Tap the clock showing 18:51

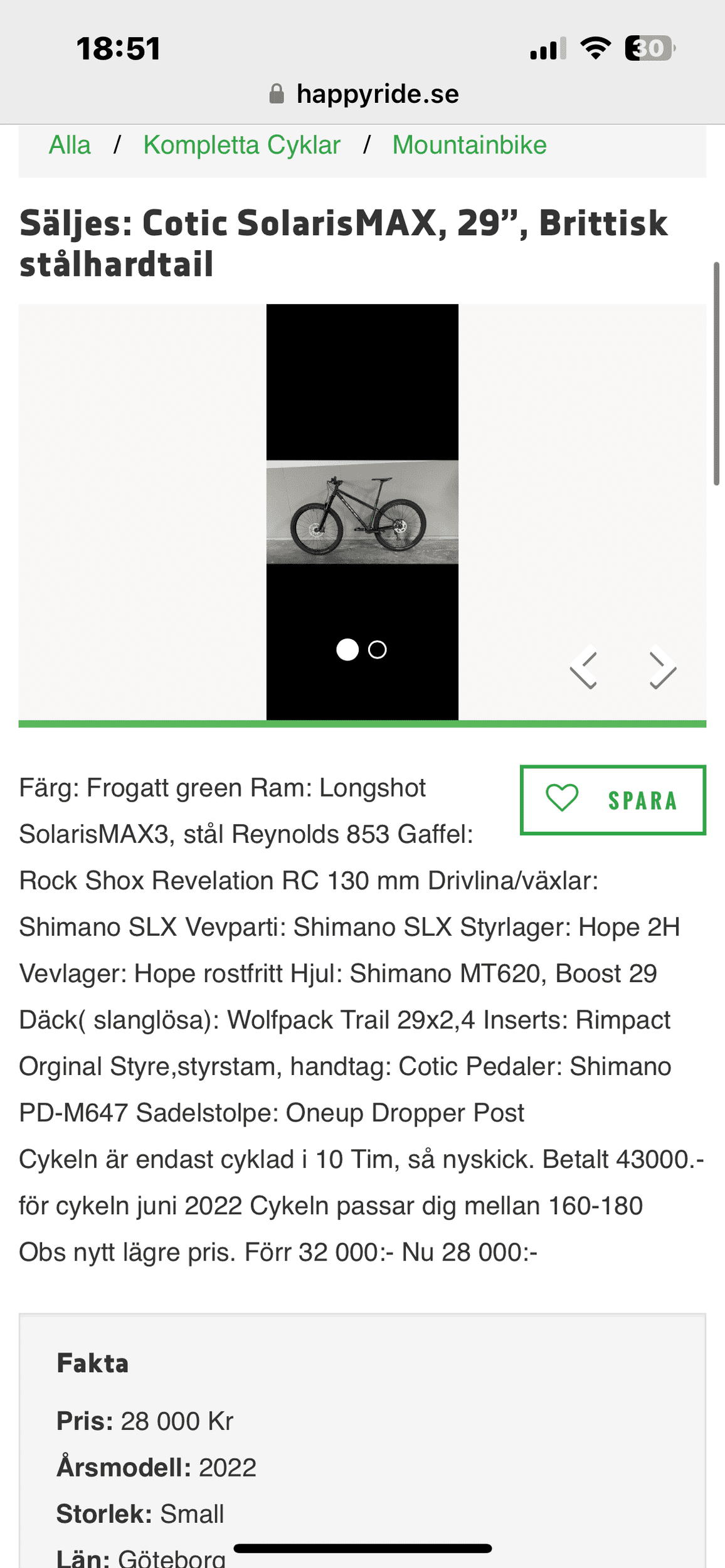117,47
